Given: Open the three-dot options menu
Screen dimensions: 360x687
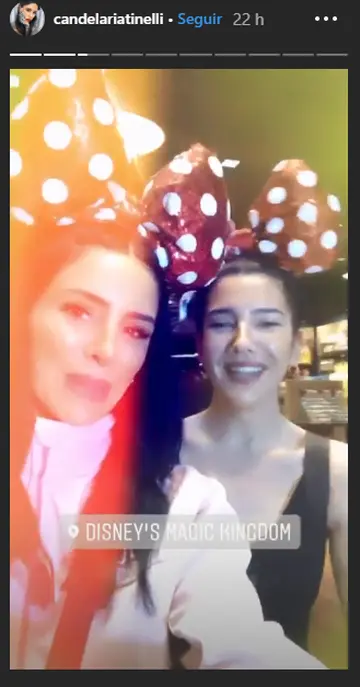Looking at the screenshot, I should pyautogui.click(x=326, y=19).
